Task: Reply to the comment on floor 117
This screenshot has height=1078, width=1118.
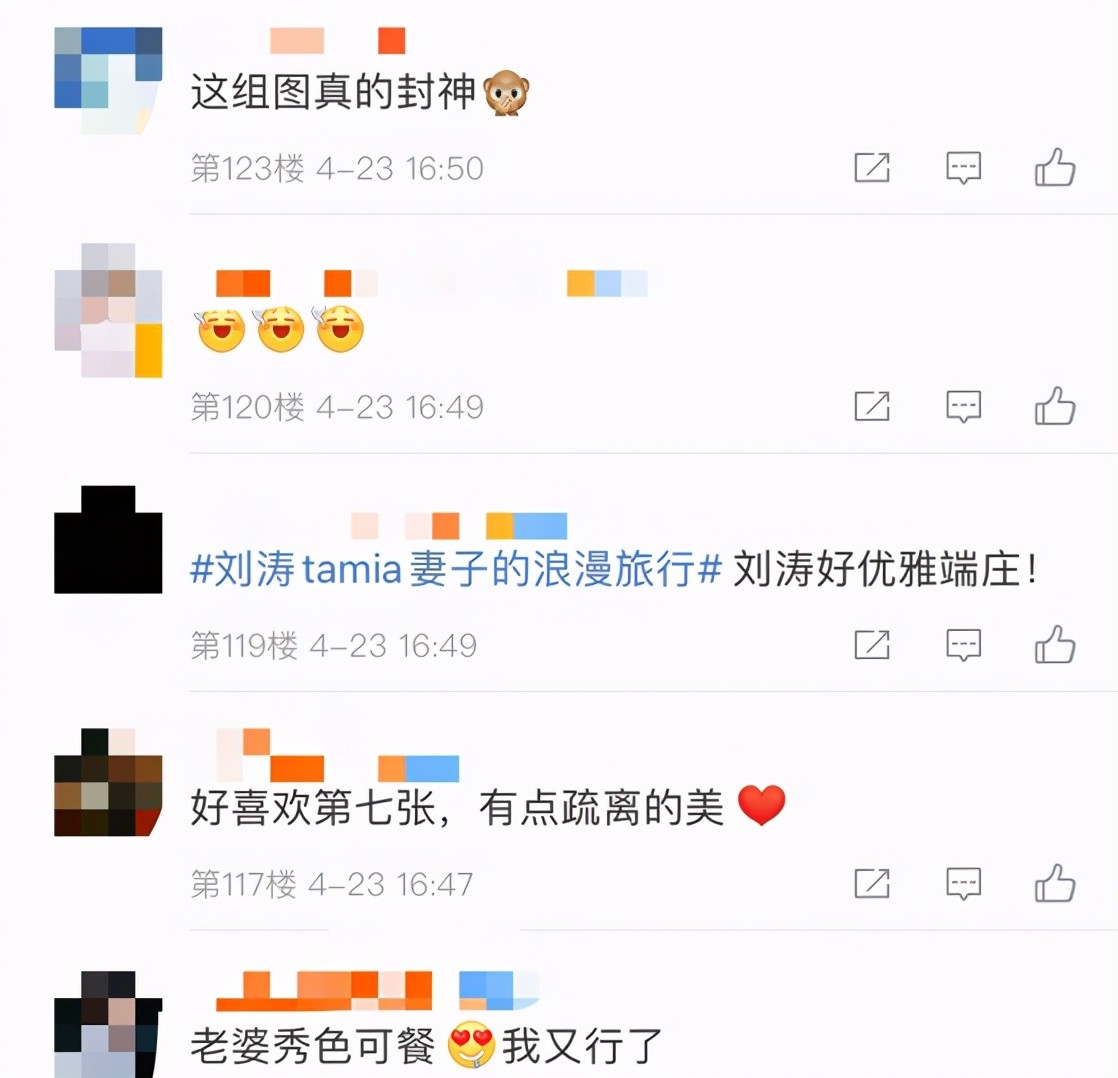Action: pos(964,884)
